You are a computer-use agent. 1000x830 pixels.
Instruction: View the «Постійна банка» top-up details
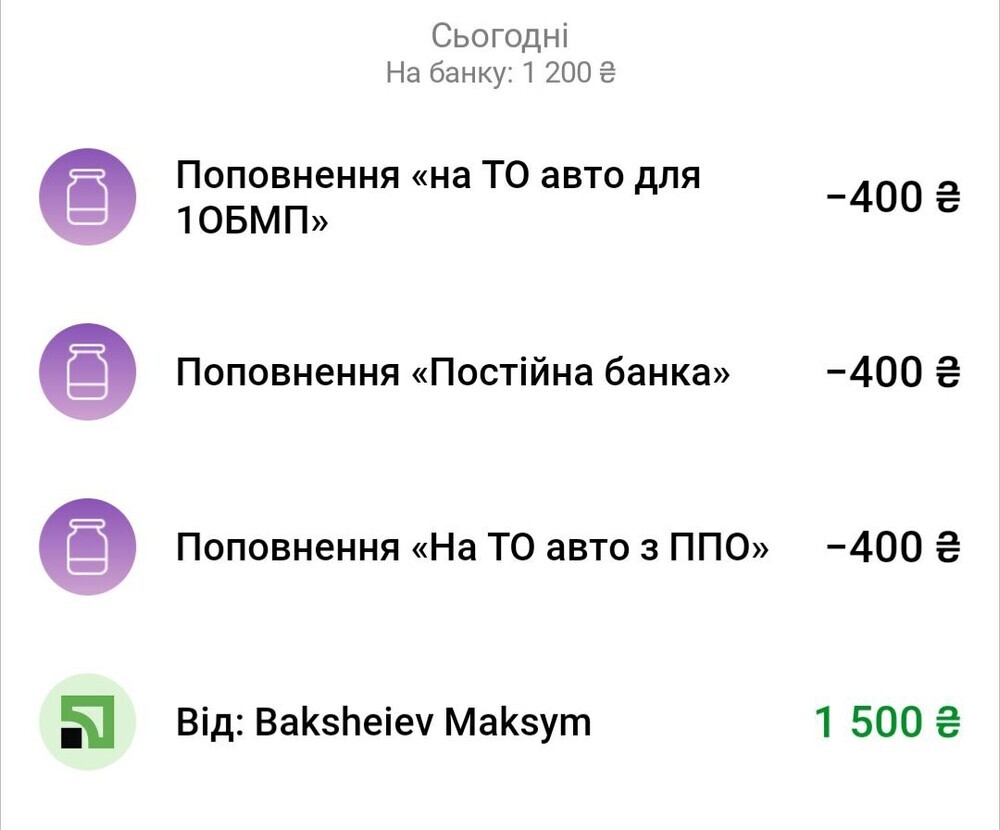(452, 373)
